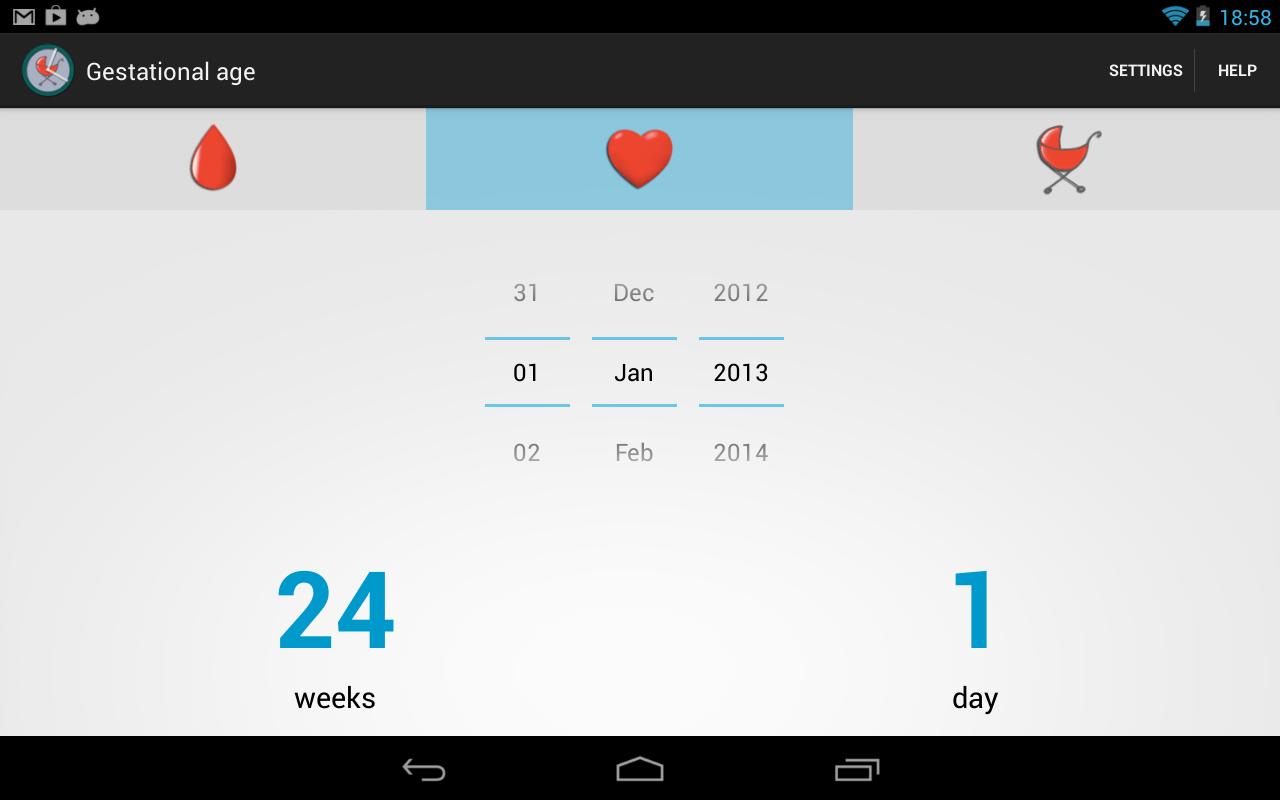Open the Settings action
Viewport: 1280px width, 800px height.
click(1145, 71)
